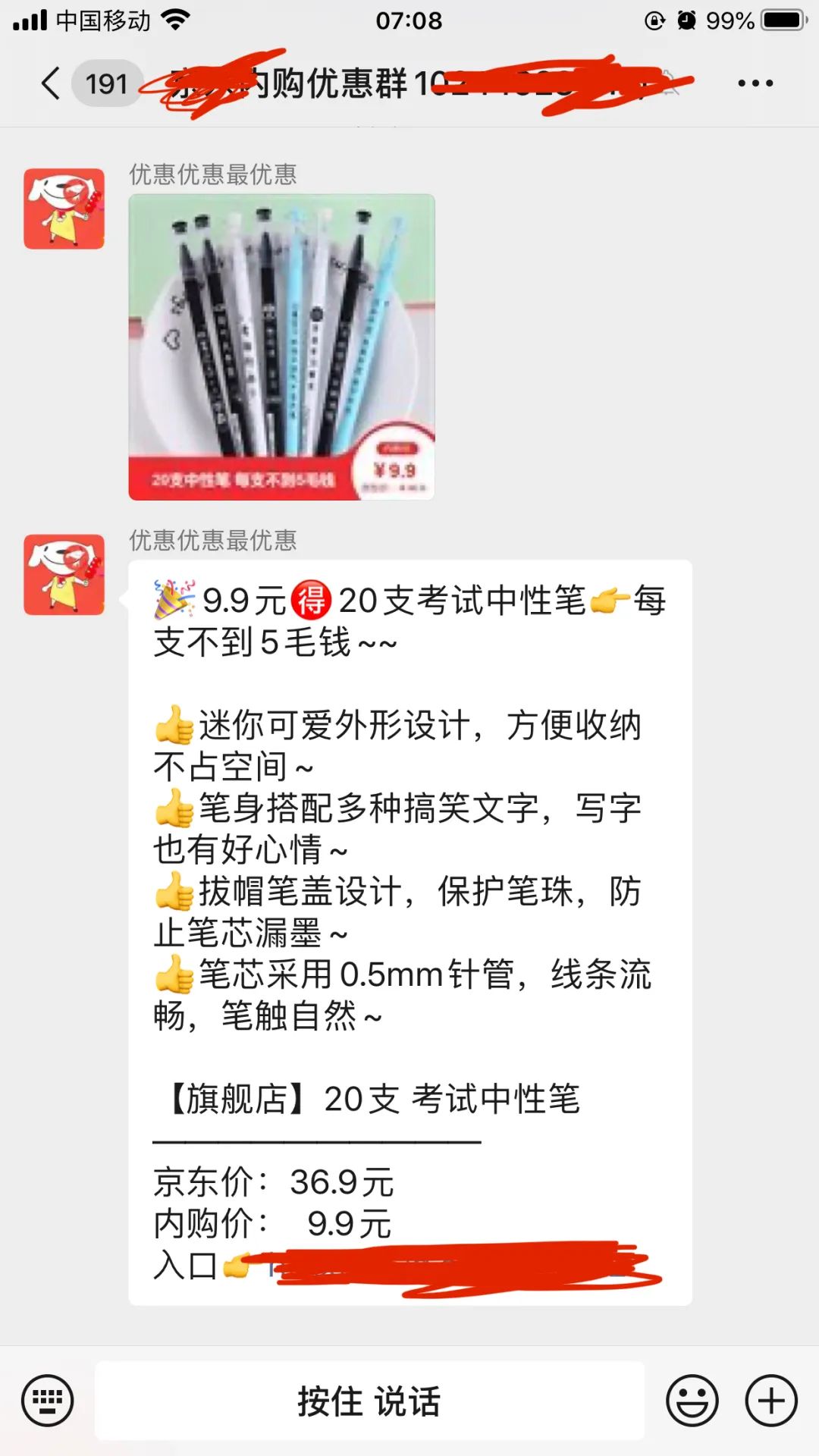Tap sender avatar beside the pen image
The image size is (819, 1456).
click(64, 209)
